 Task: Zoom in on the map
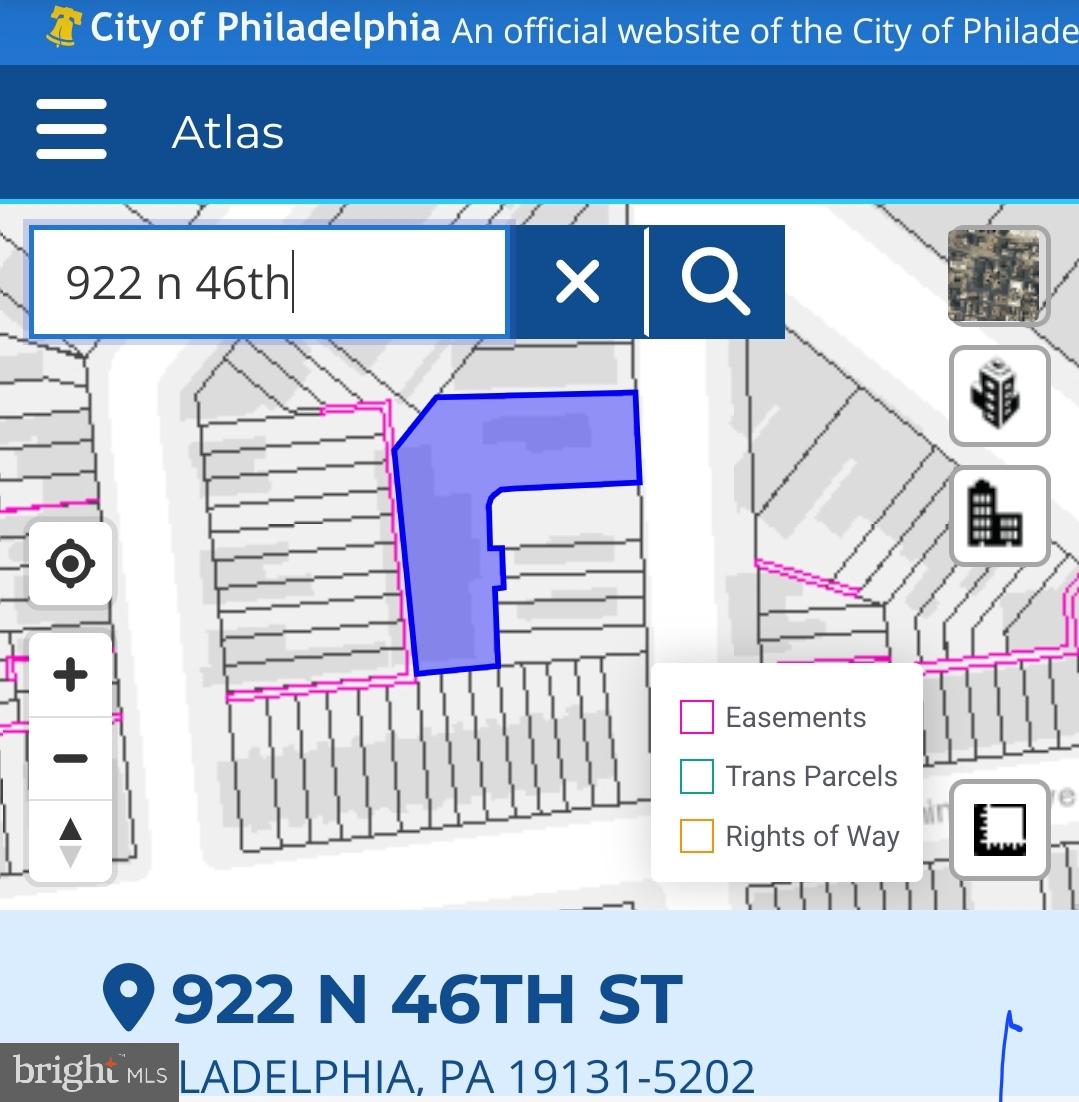71,675
